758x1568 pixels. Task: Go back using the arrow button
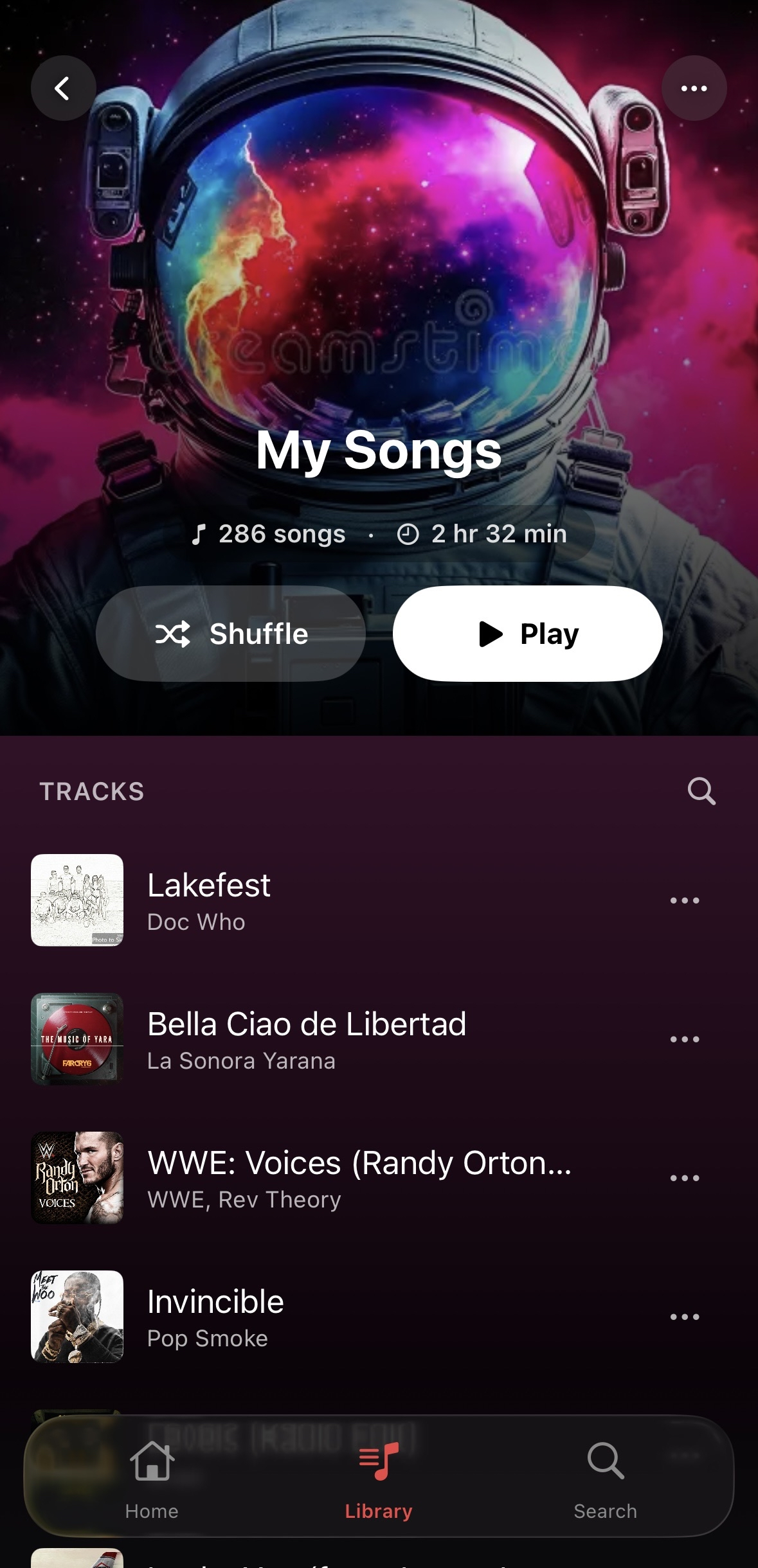coord(63,88)
